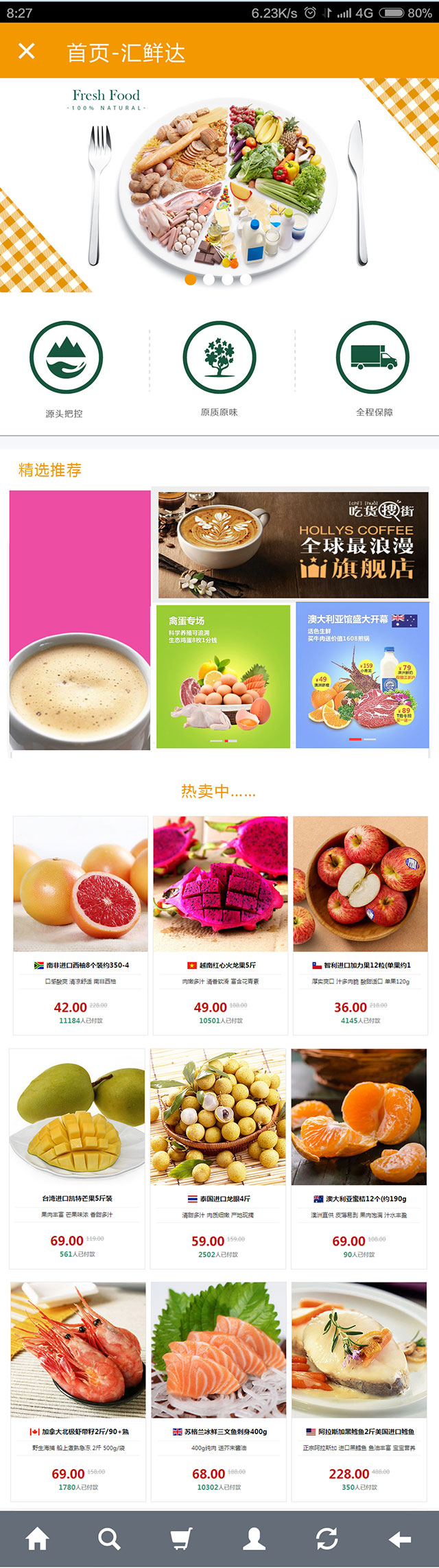Open 南非进口西柚 product card
This screenshot has height=1568, width=439.
point(80,923)
